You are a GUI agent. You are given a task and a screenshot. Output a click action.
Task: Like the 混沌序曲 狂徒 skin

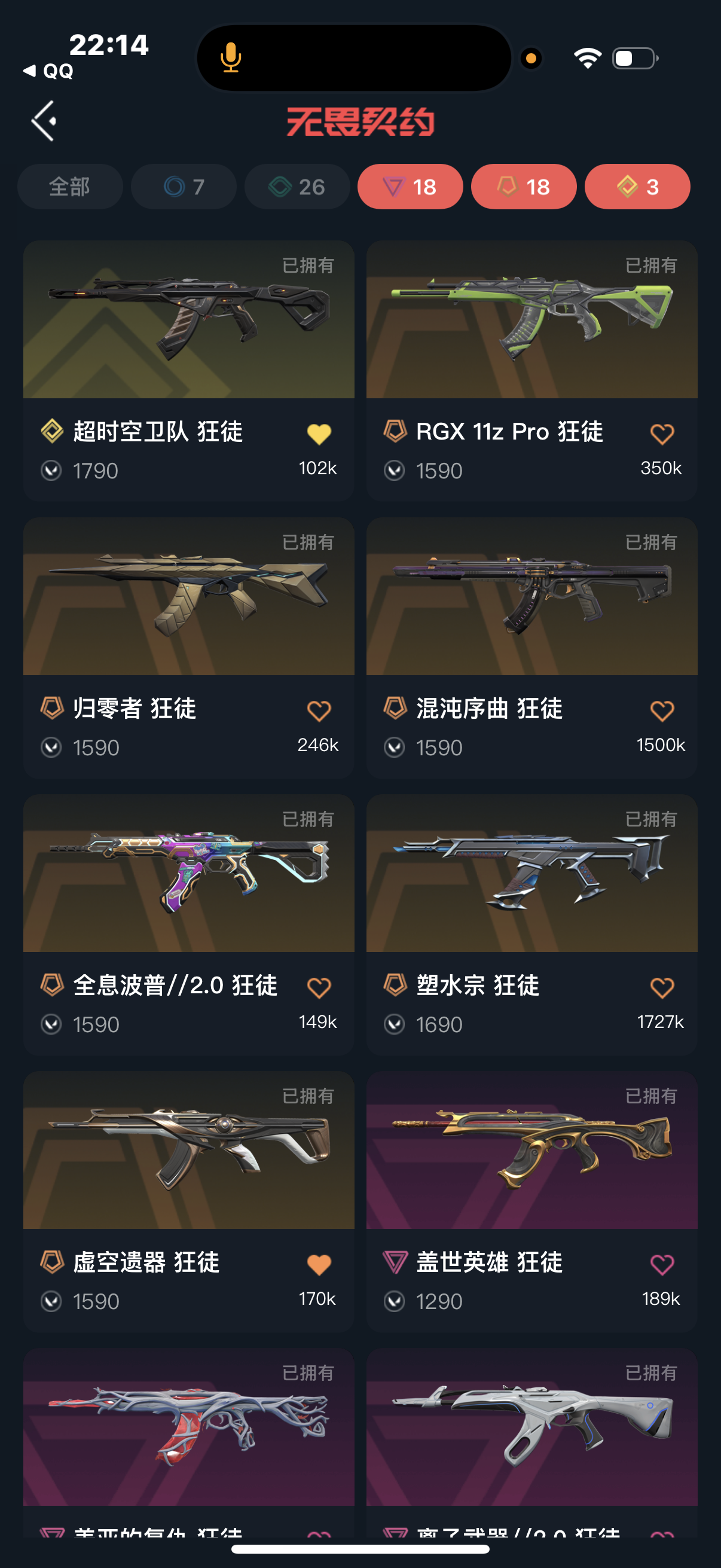[662, 711]
